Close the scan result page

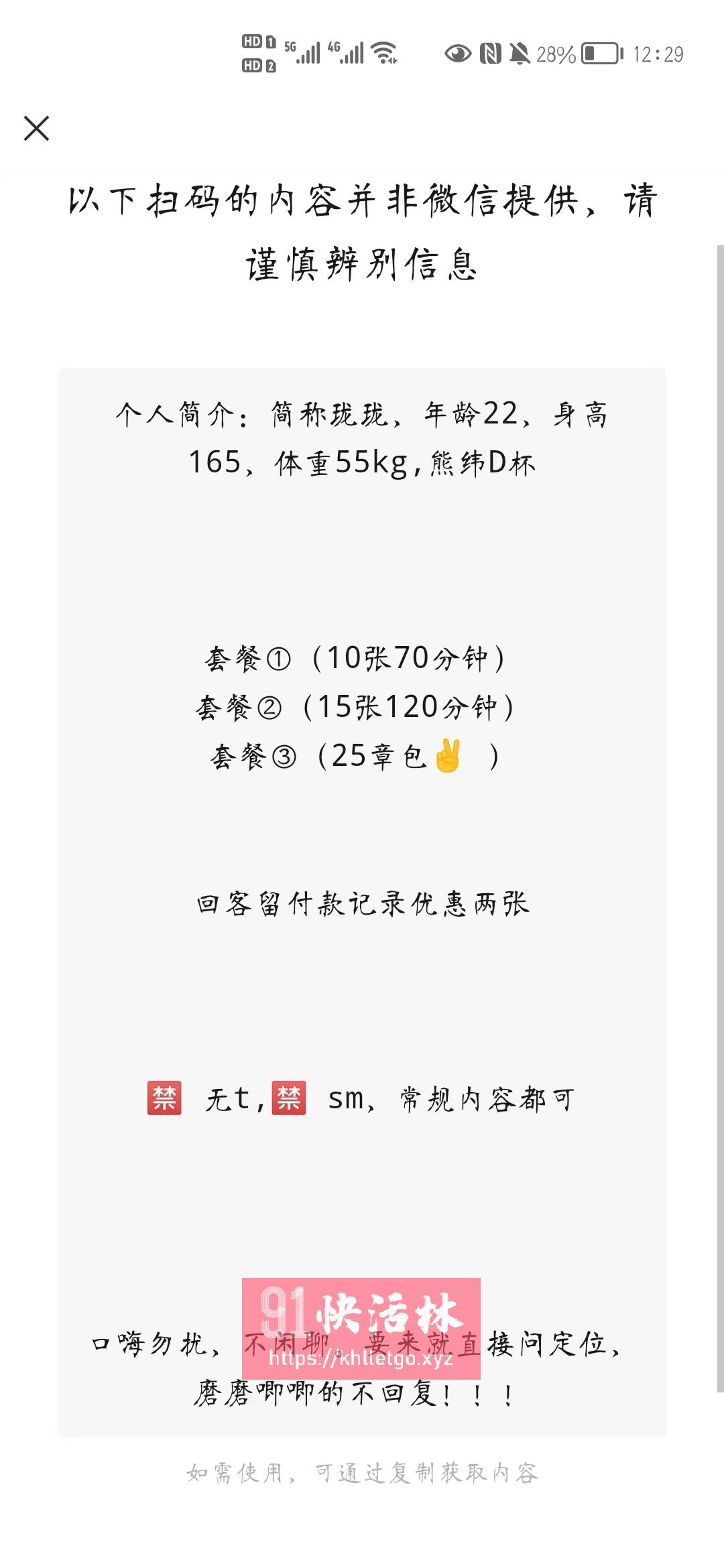tap(37, 129)
